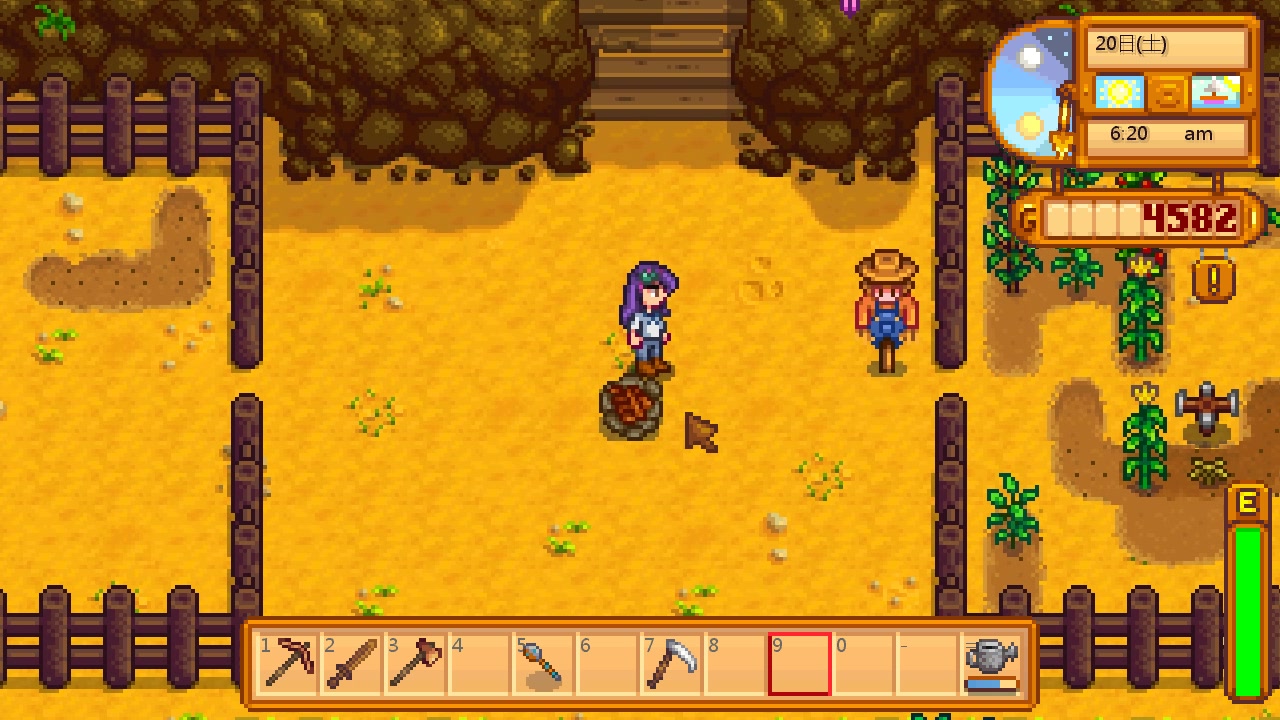
Task: Select the axe in slot 3
Action: (x=415, y=663)
